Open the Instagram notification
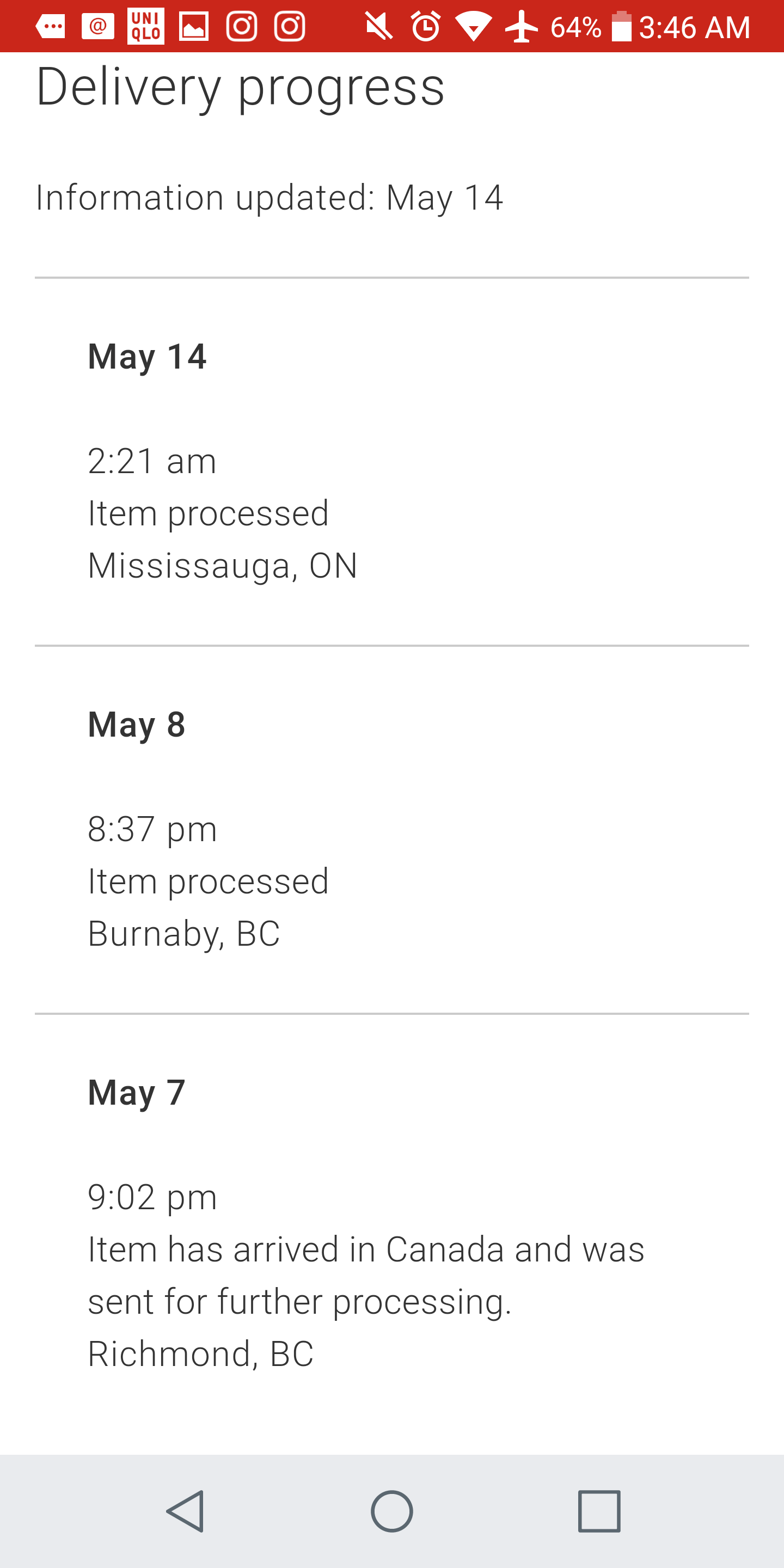 [242, 26]
